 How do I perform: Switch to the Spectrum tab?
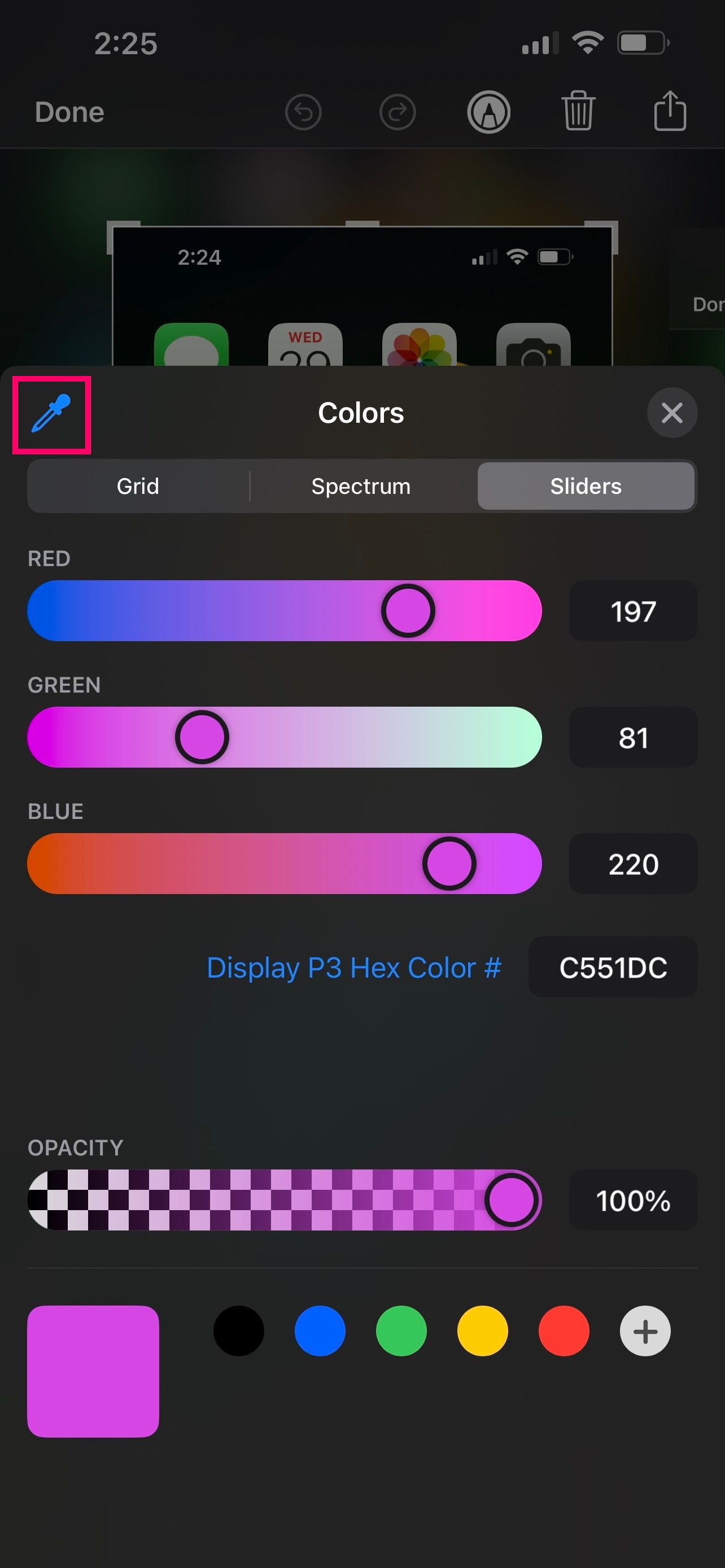[361, 486]
